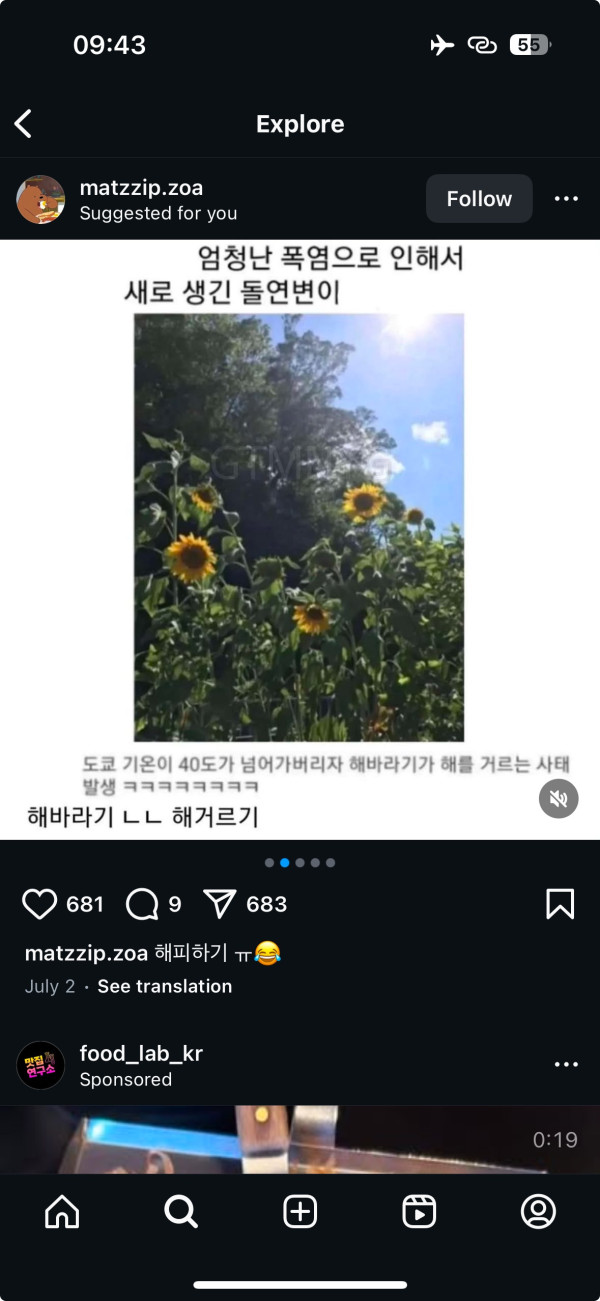
Task: Open matzzip.zoa username link in header
Action: (x=141, y=187)
